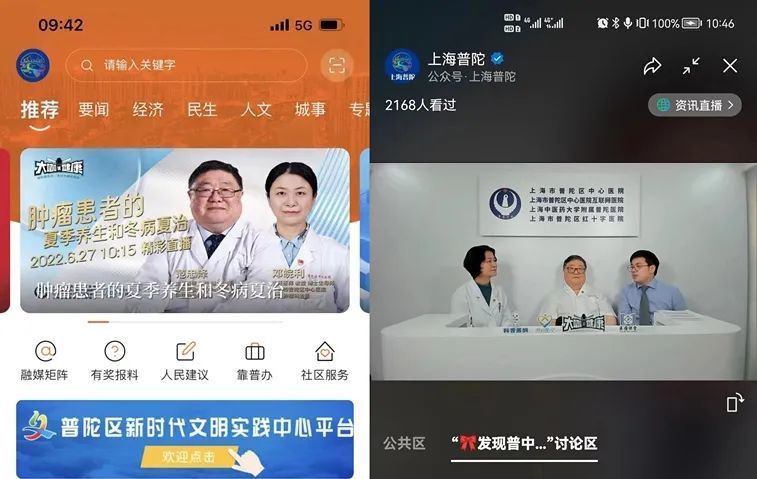
Task: Tap the 有奖报料 shortcut
Action: 115,360
